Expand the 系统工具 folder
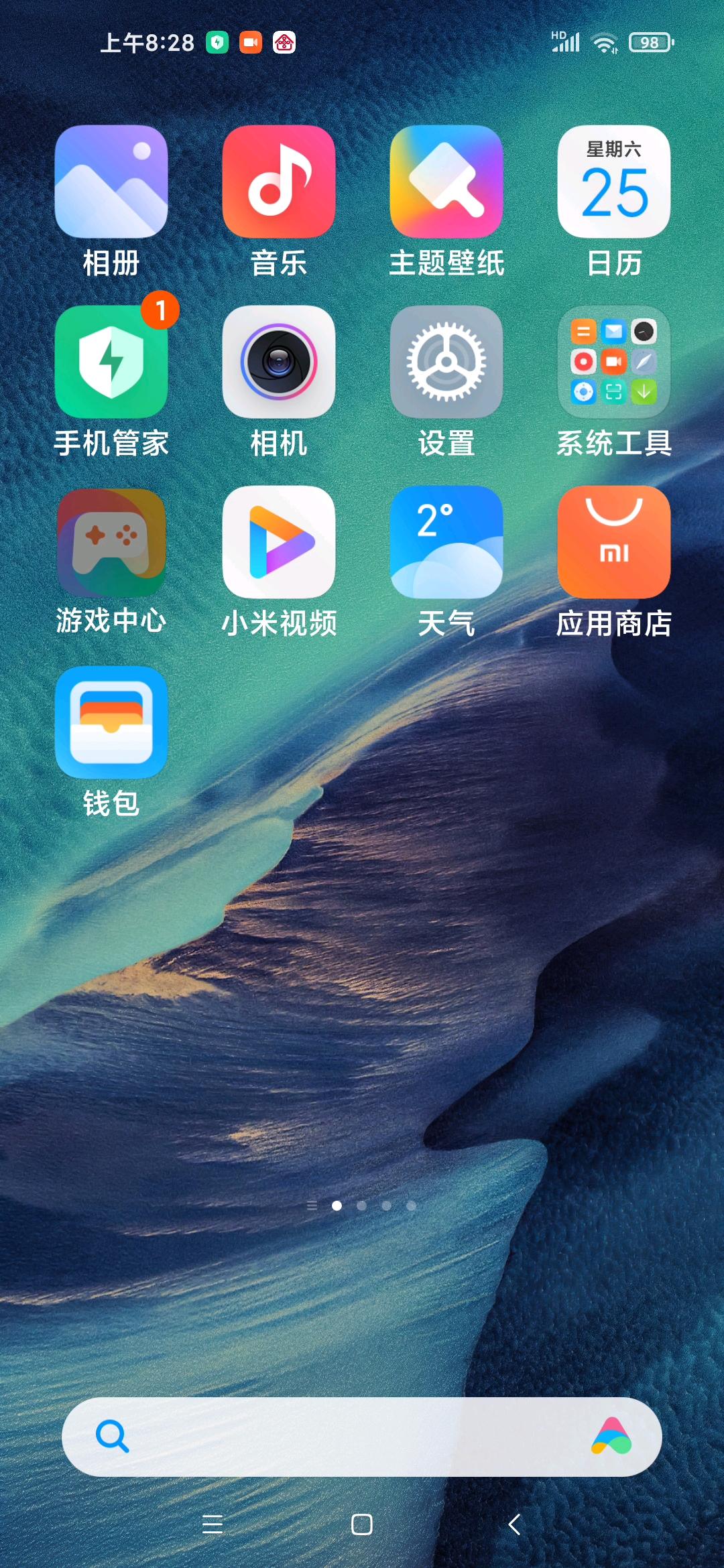Viewport: 724px width, 1568px height. click(x=614, y=362)
